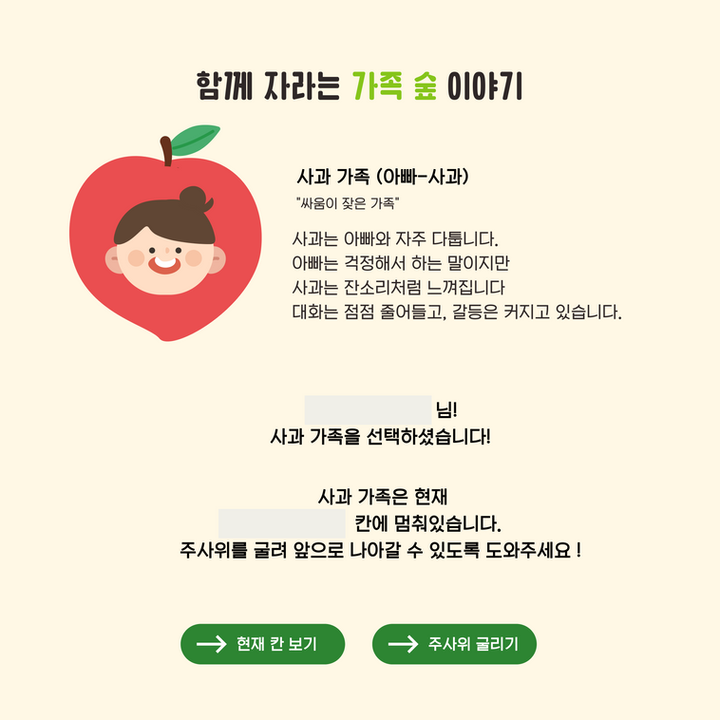
Task: Roll the dice with 주사위 굴리기
Action: coord(454,644)
